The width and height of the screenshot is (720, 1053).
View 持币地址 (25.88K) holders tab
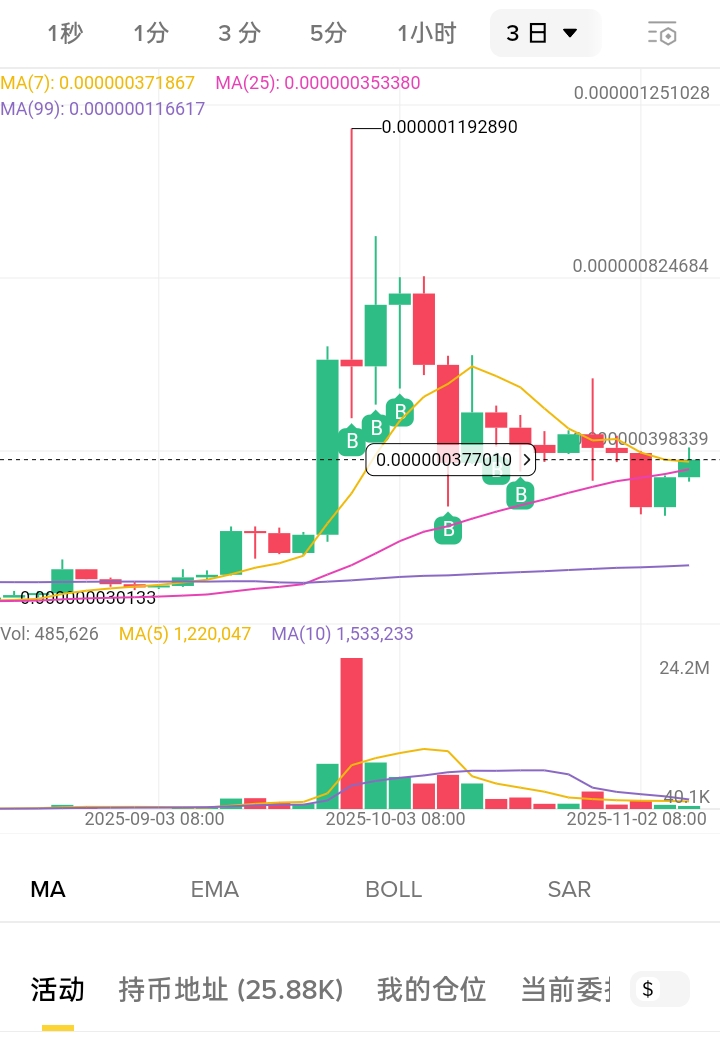[231, 990]
